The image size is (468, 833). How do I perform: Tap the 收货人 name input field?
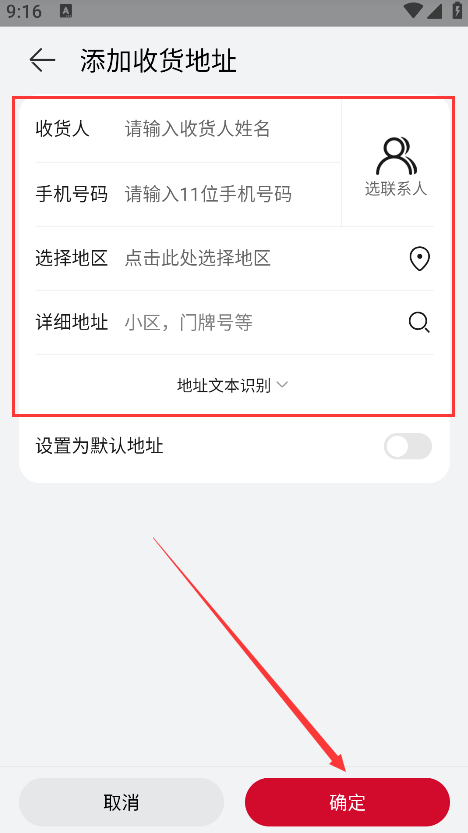click(x=231, y=129)
